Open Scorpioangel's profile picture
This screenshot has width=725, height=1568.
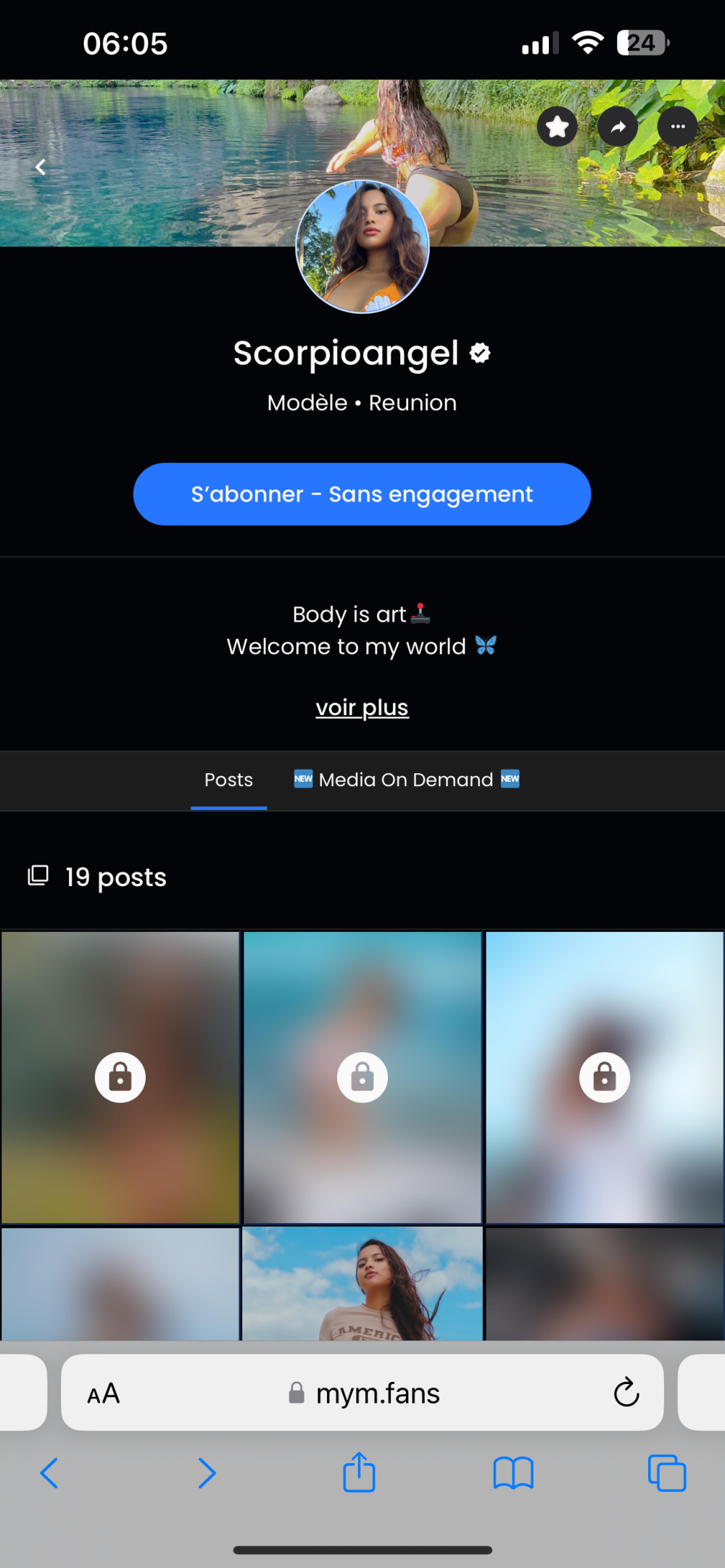[362, 246]
